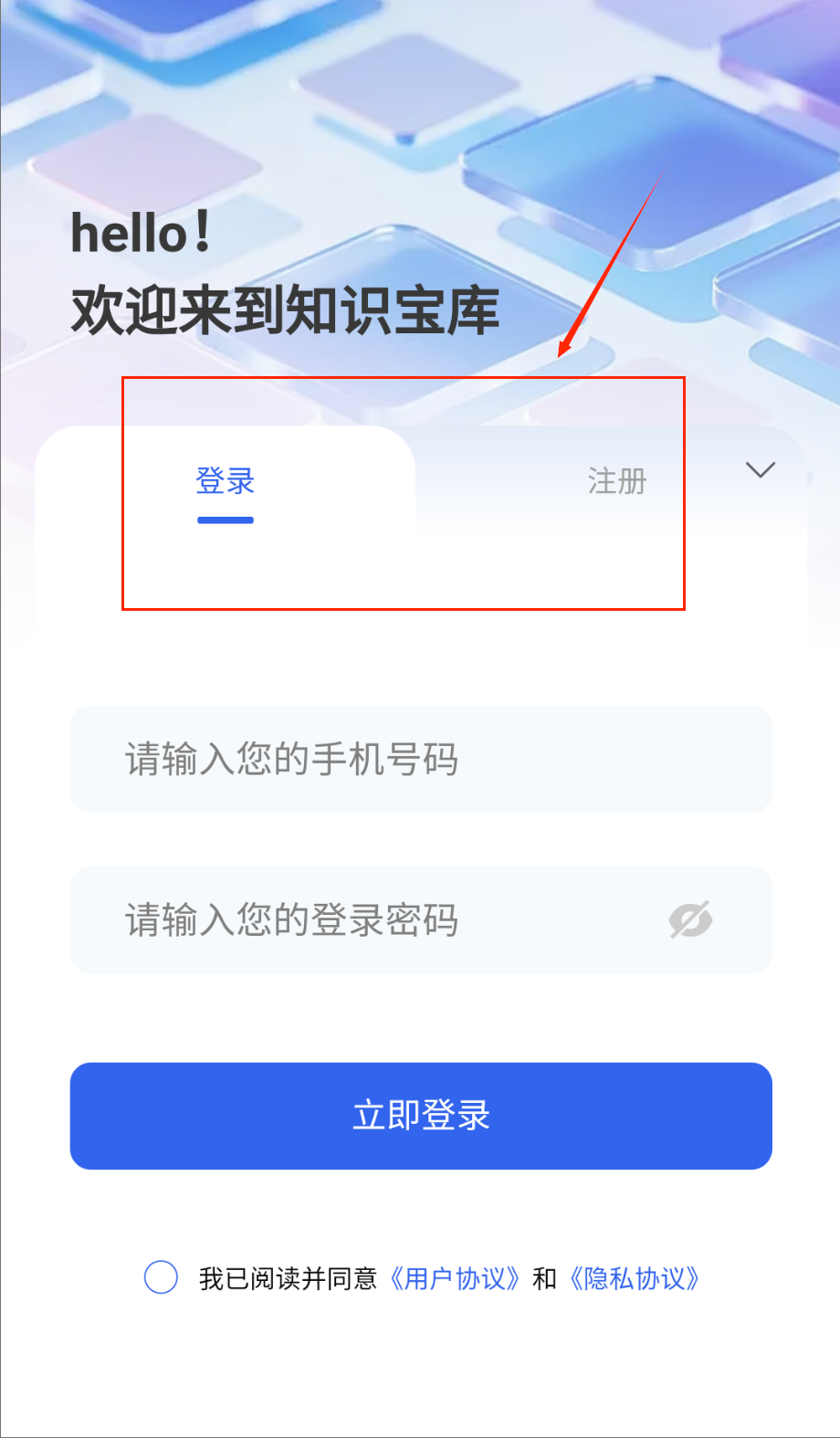Switch to the 登录 tab
This screenshot has height=1438, width=840.
225,481
